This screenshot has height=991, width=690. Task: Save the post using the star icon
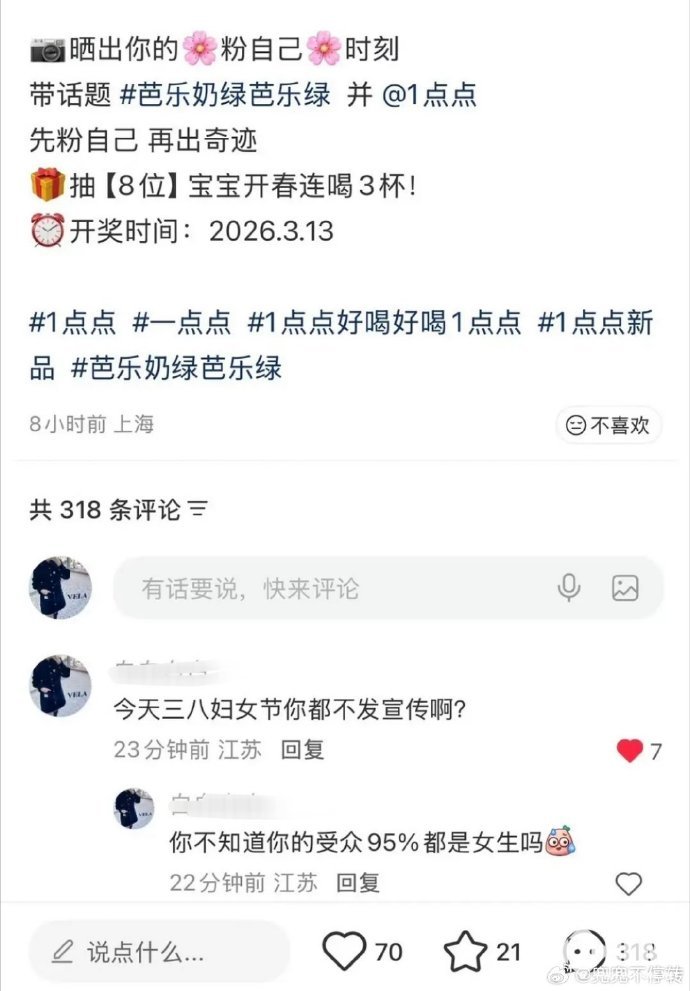(x=466, y=951)
